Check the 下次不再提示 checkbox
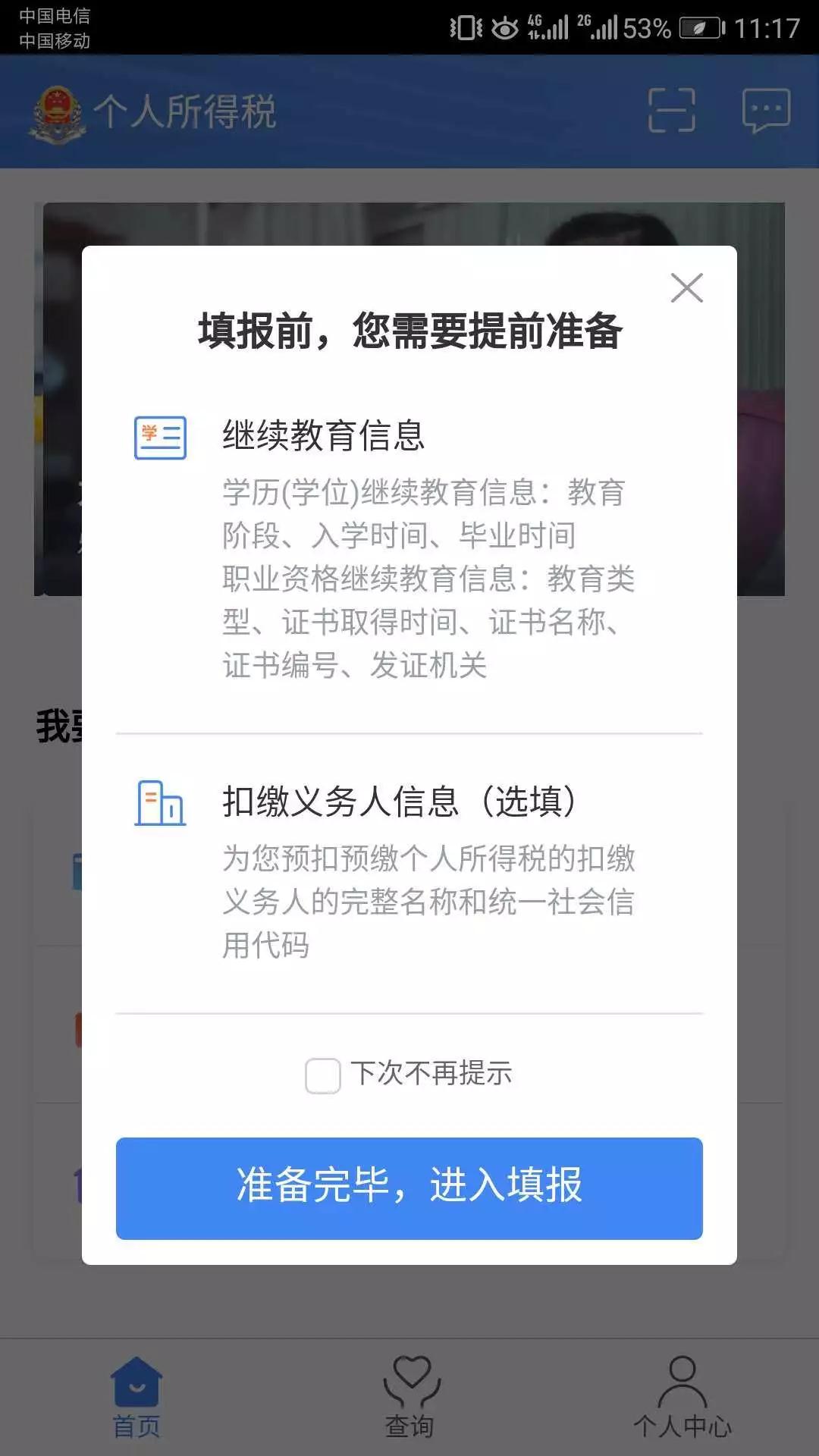 click(323, 1075)
